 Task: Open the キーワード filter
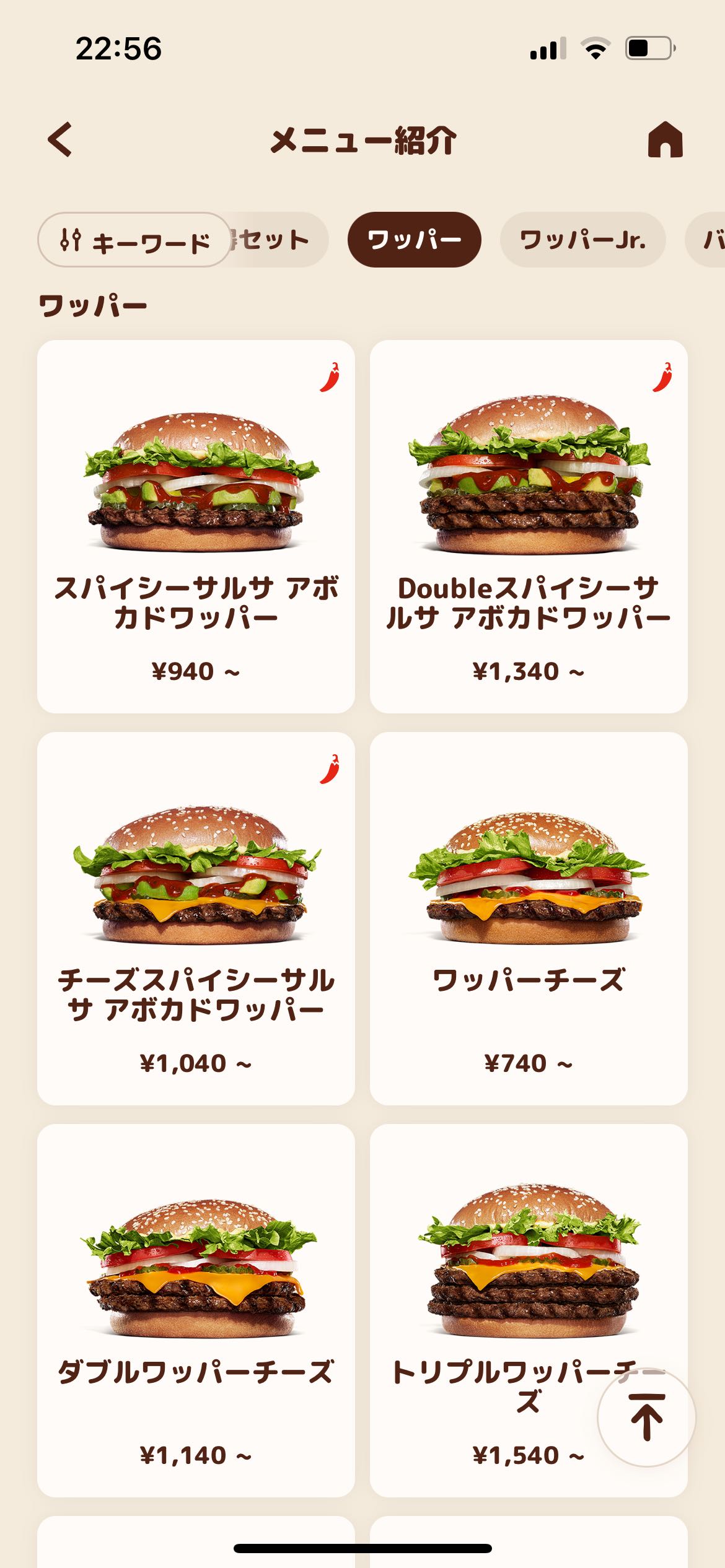pyautogui.click(x=134, y=240)
